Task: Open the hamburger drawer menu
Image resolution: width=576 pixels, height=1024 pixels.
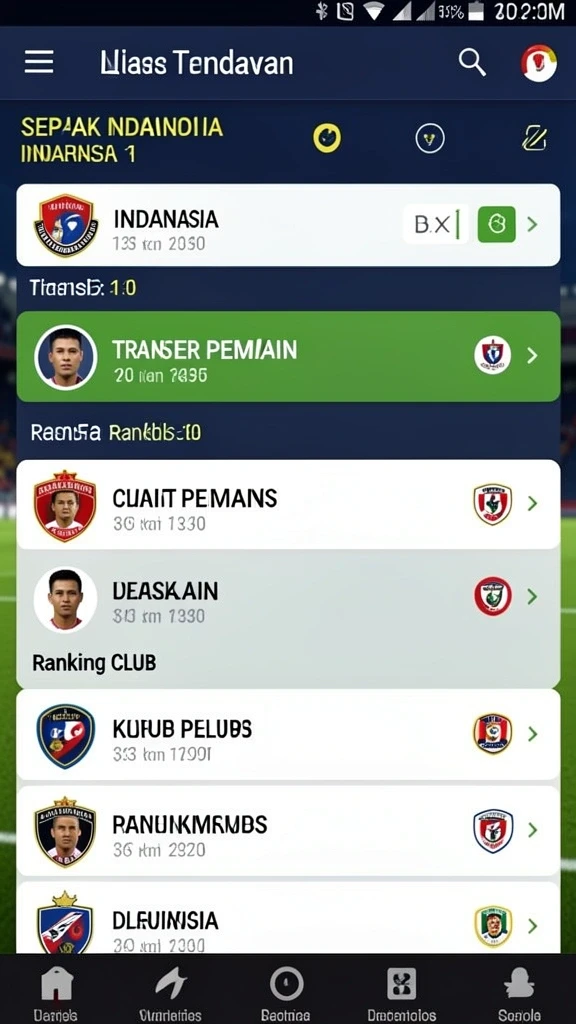Action: 39,63
